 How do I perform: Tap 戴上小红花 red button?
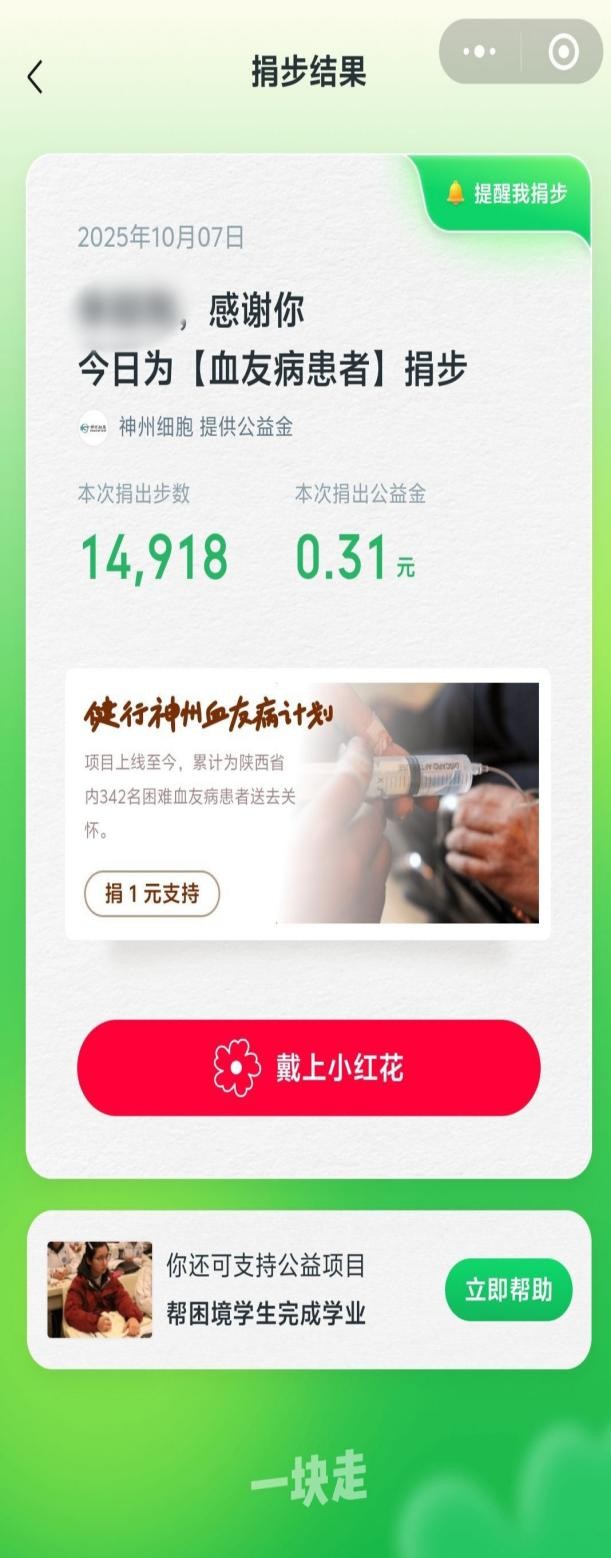click(x=308, y=1068)
